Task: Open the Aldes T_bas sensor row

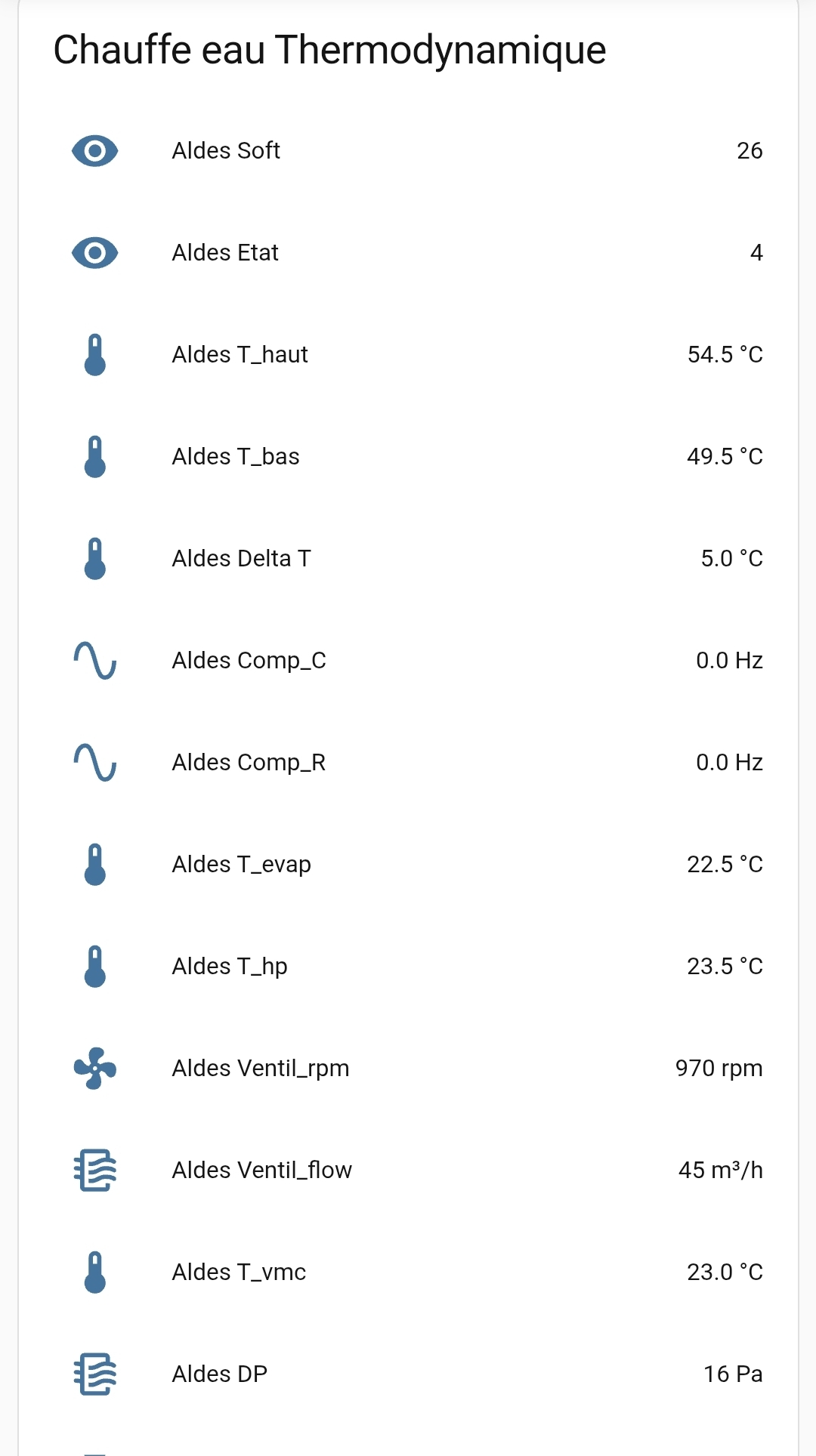Action: point(236,456)
